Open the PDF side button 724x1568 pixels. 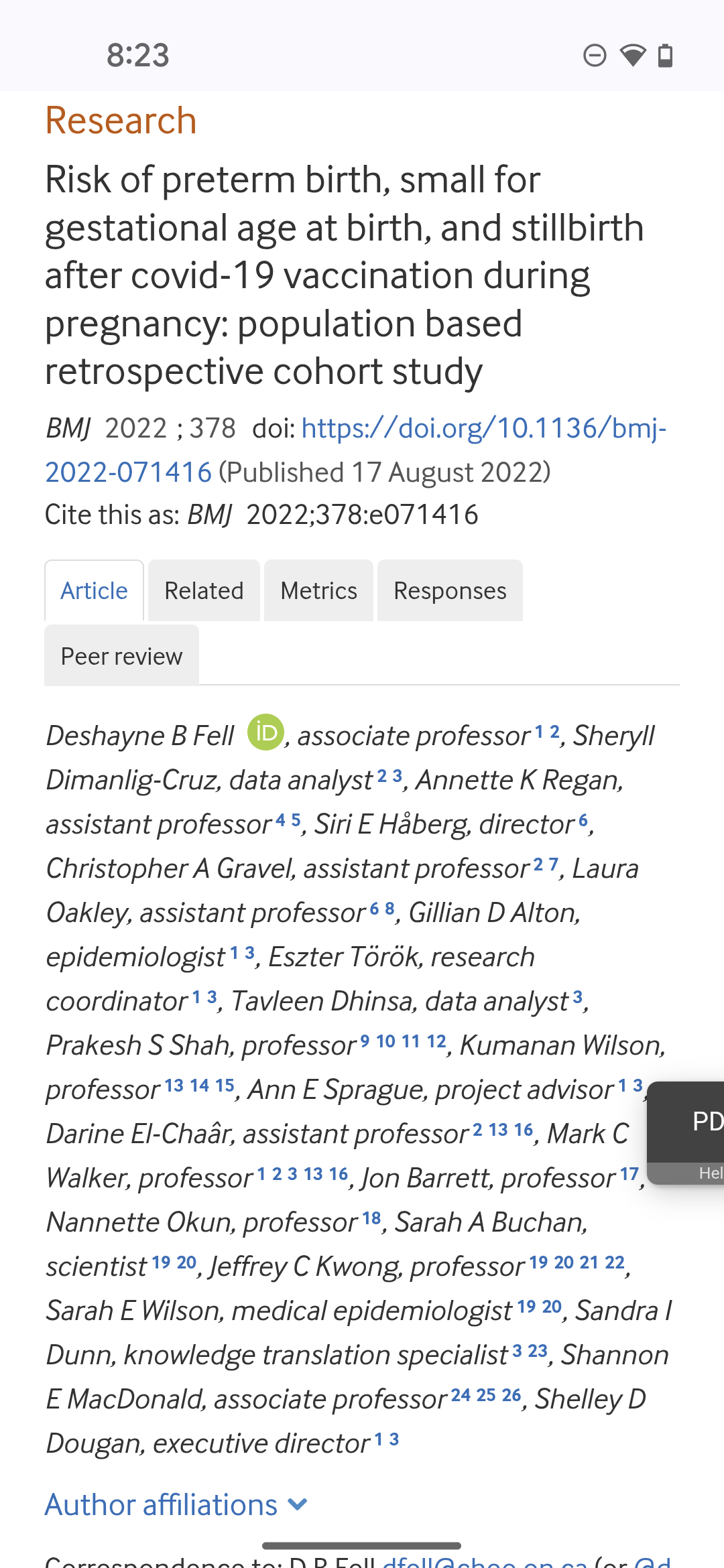pos(697,1122)
